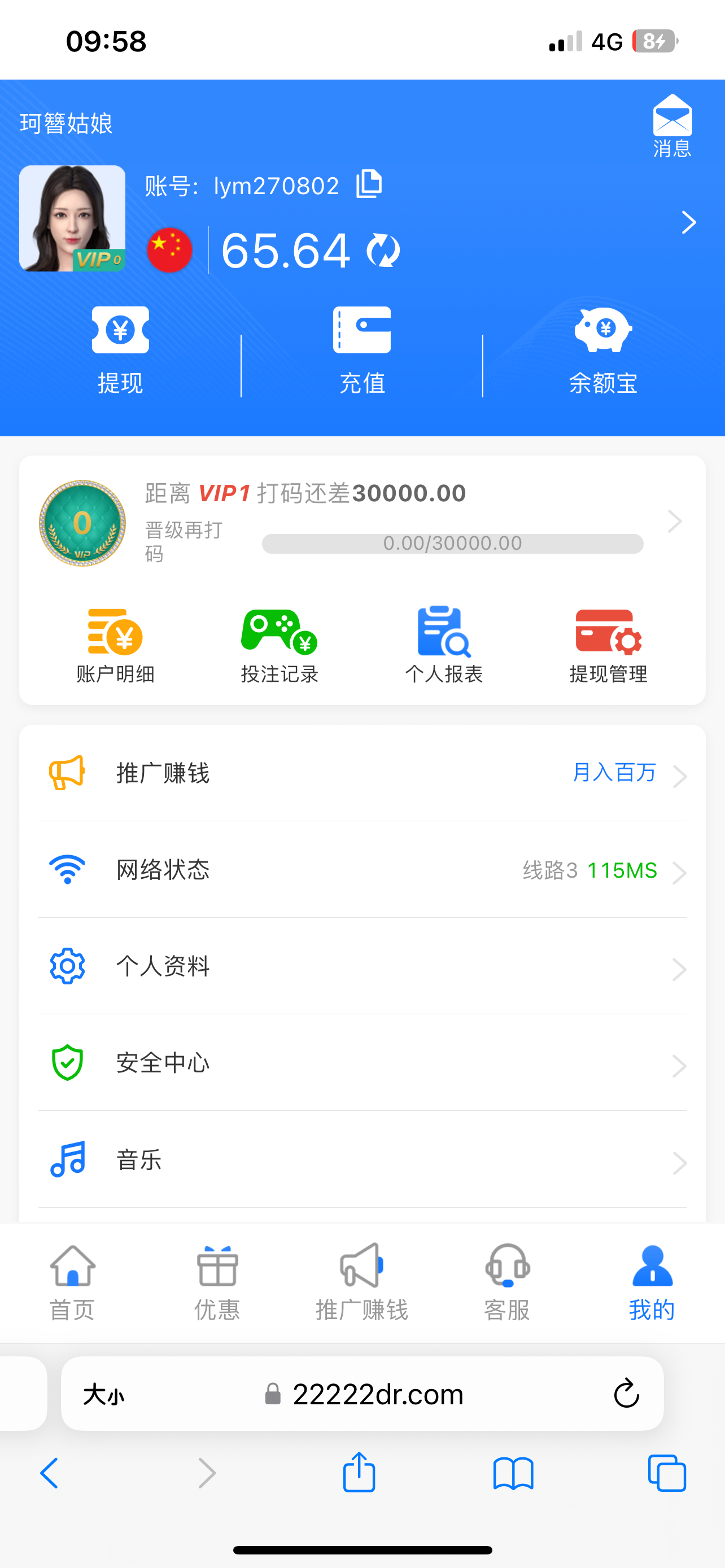
Task: Open 个人资料 personal profile row
Action: 362,967
